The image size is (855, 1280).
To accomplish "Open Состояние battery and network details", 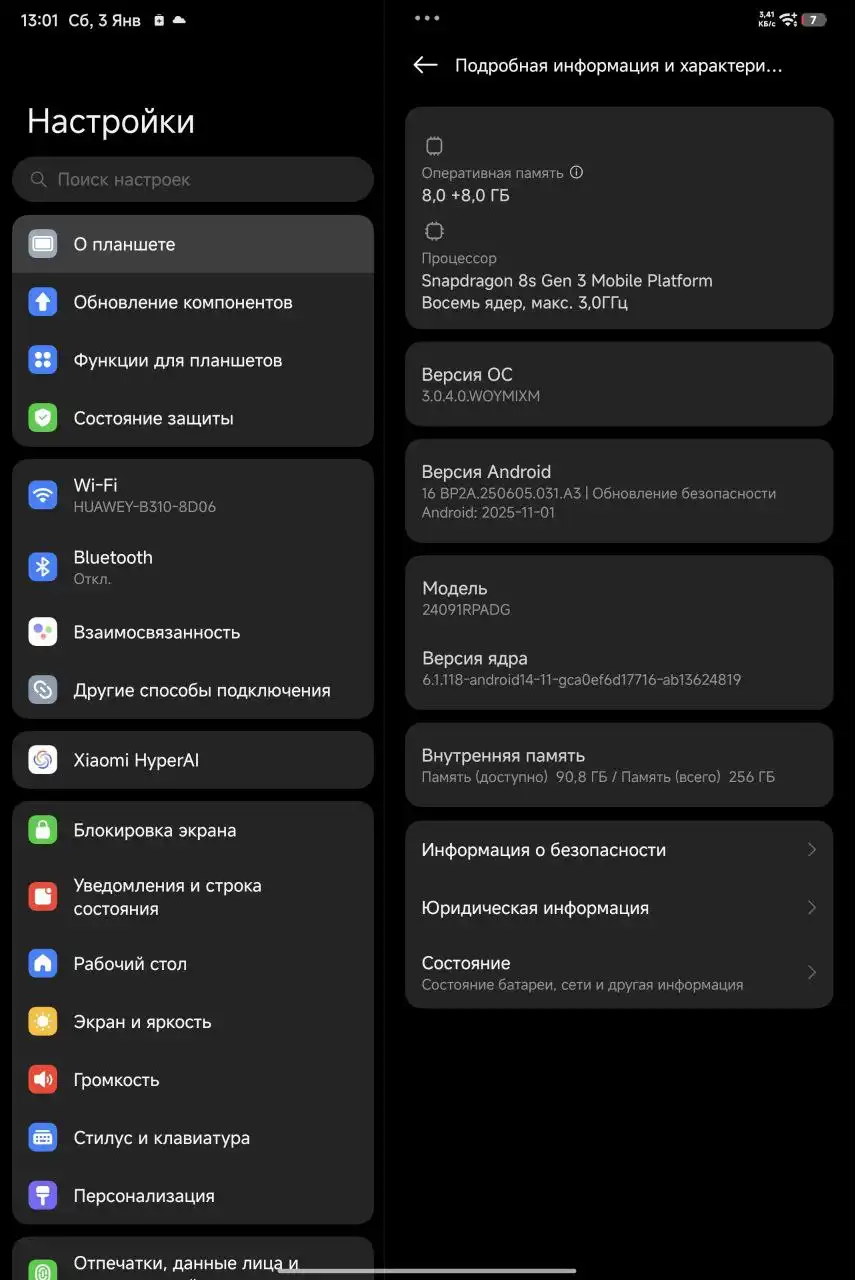I will (x=618, y=971).
